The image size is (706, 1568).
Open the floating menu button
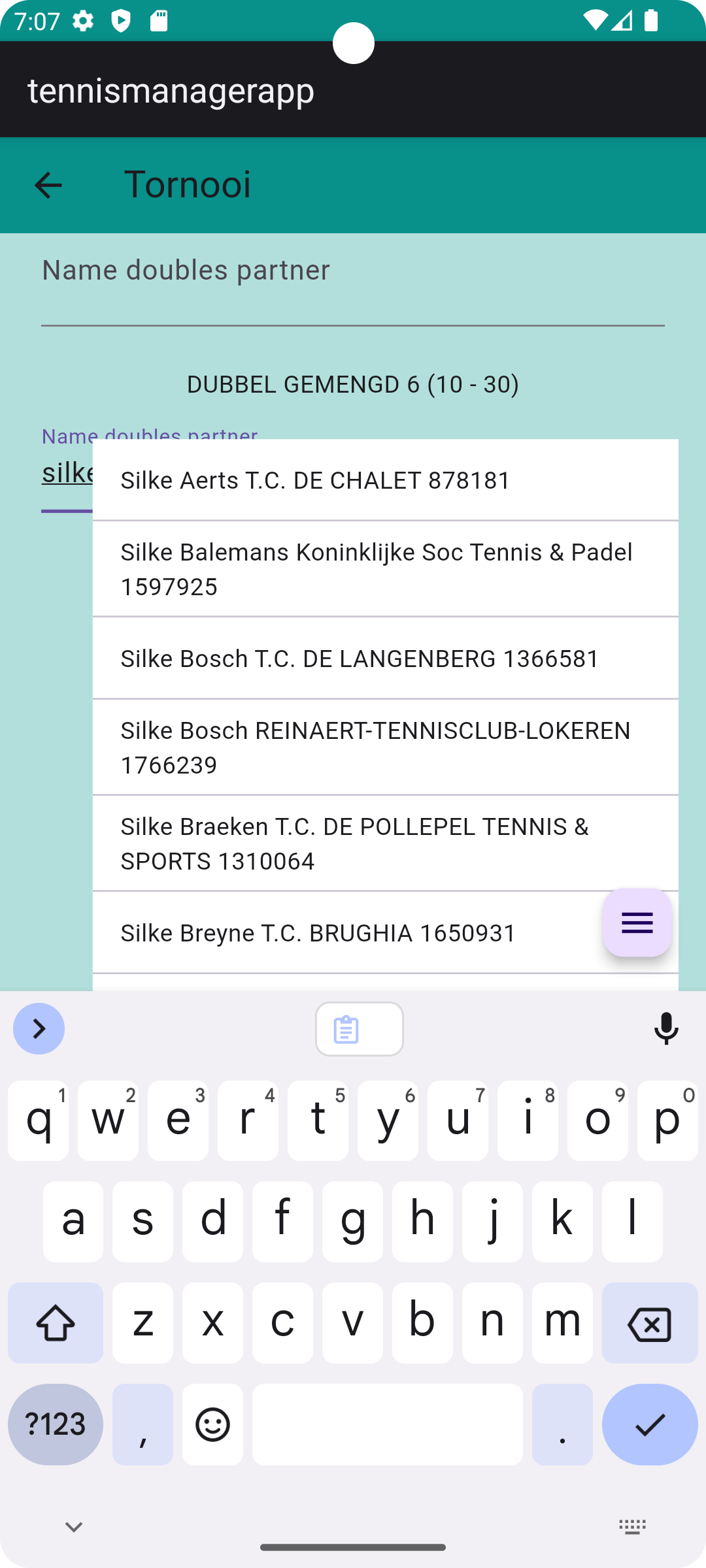tap(637, 923)
